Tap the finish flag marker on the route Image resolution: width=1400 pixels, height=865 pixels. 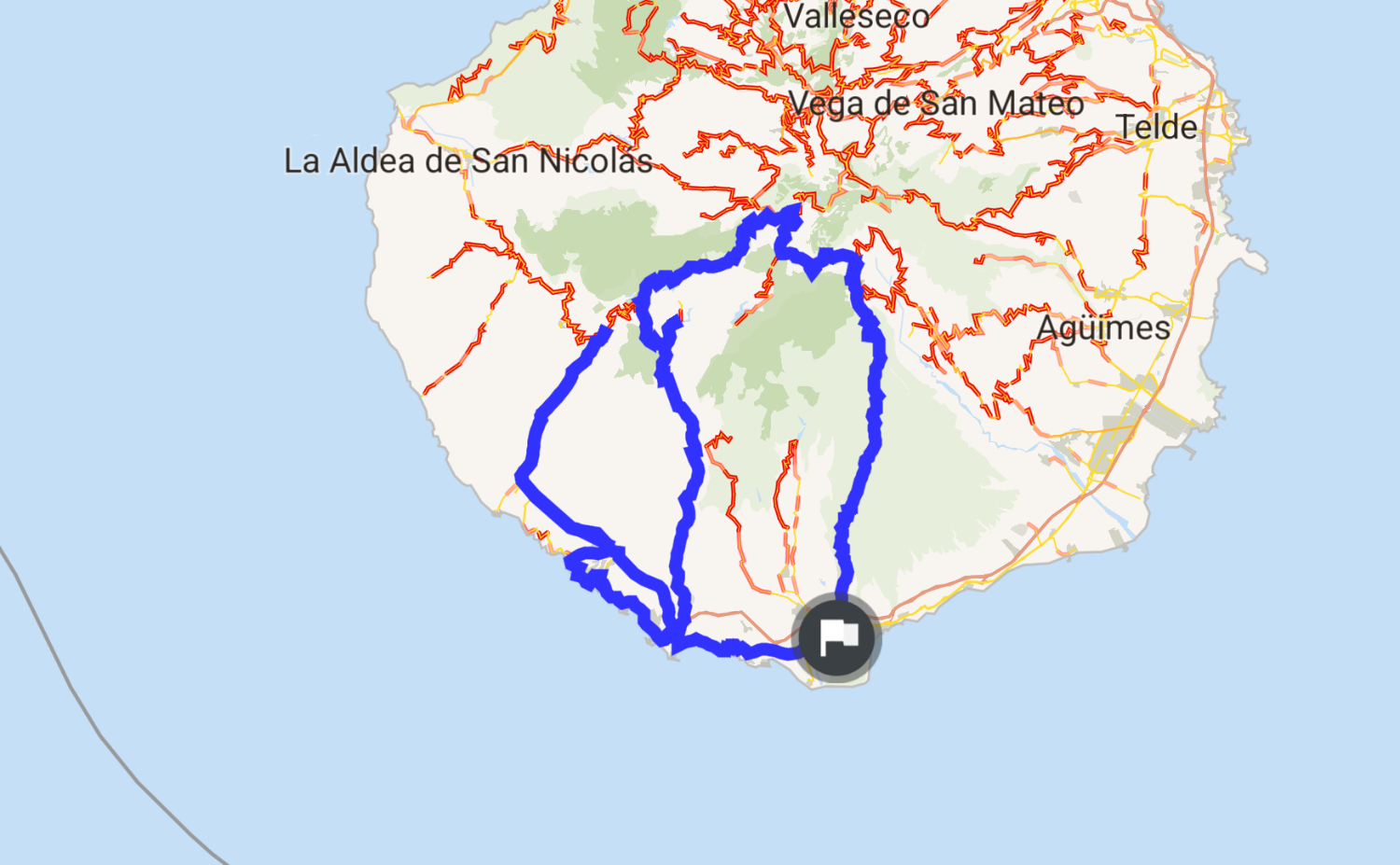[x=836, y=639]
